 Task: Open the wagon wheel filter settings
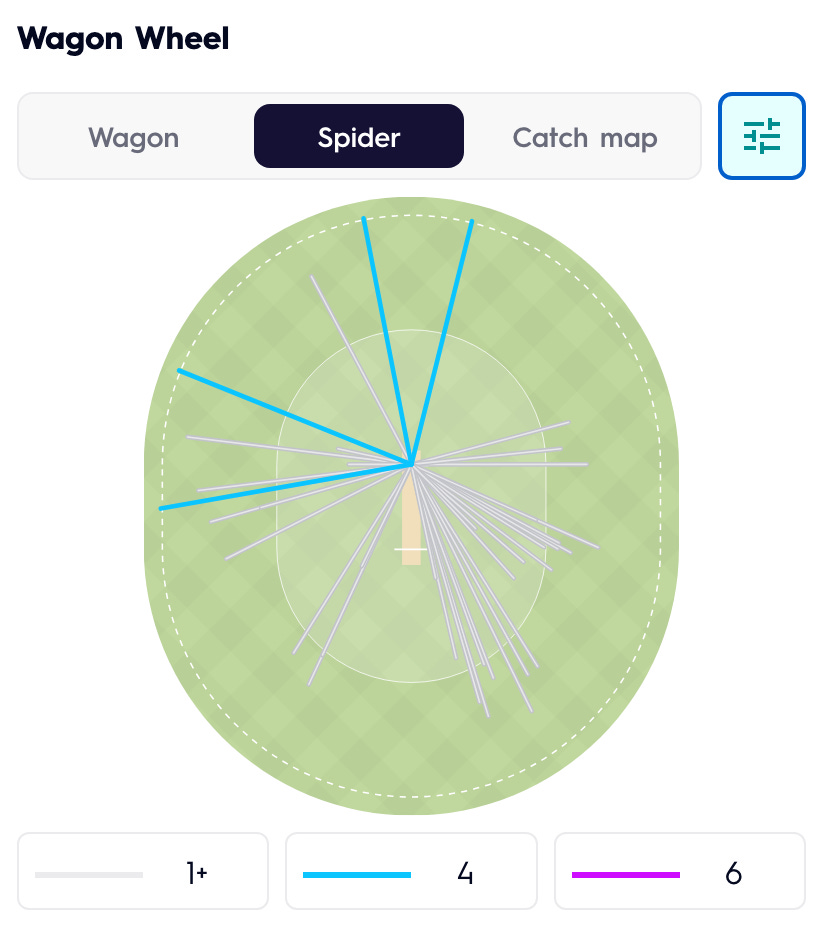762,136
